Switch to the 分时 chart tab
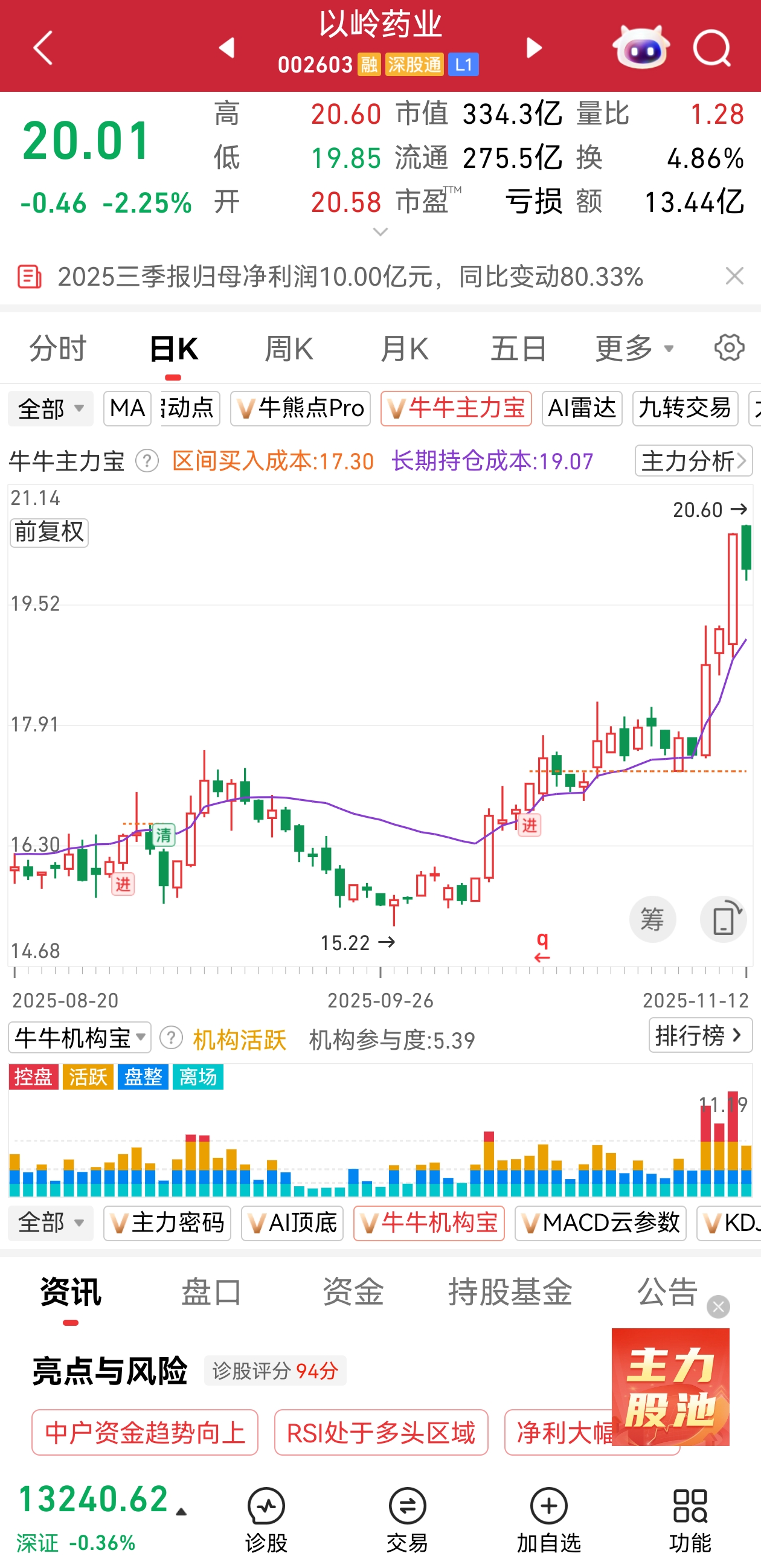Image resolution: width=761 pixels, height=1568 pixels. tap(58, 349)
